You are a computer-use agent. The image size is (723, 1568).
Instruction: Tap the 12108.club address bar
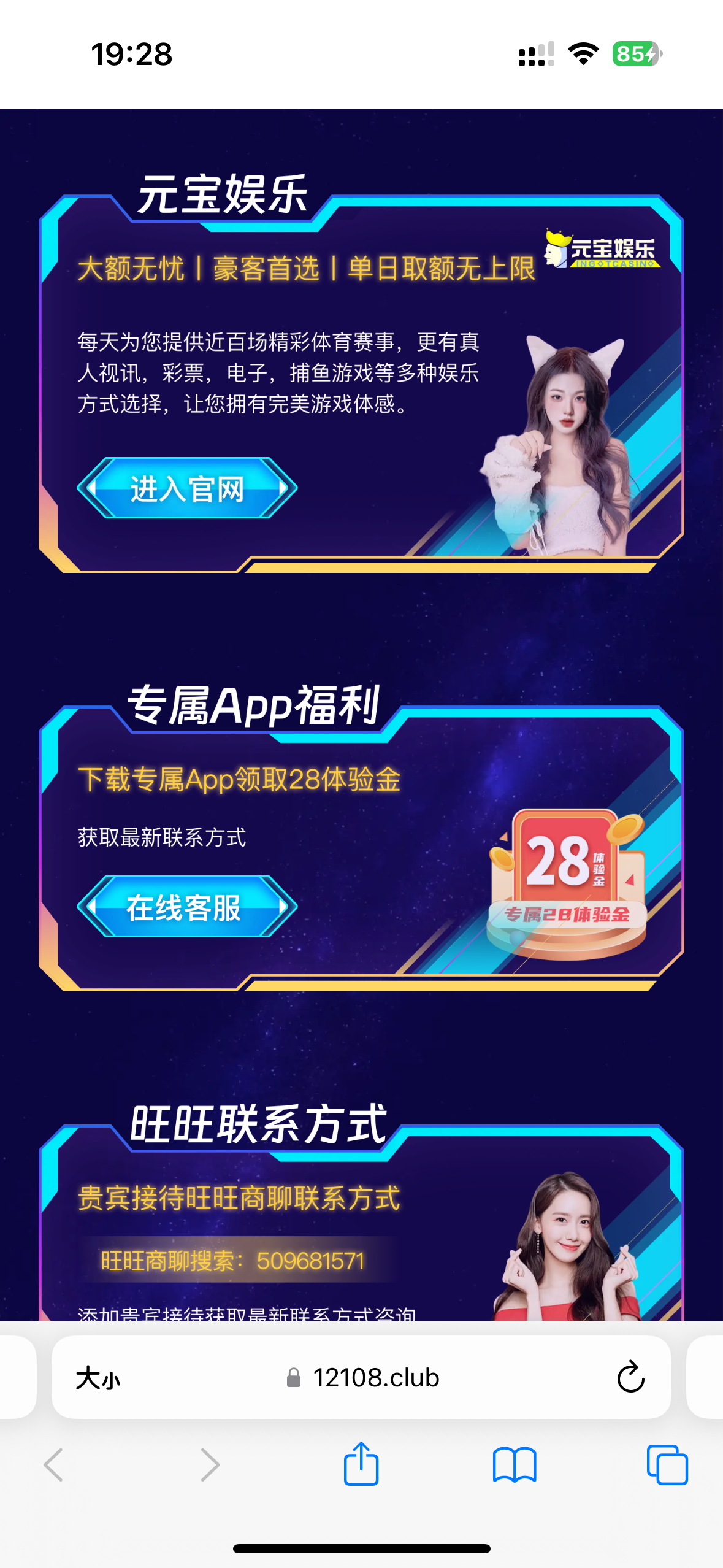[x=375, y=1378]
